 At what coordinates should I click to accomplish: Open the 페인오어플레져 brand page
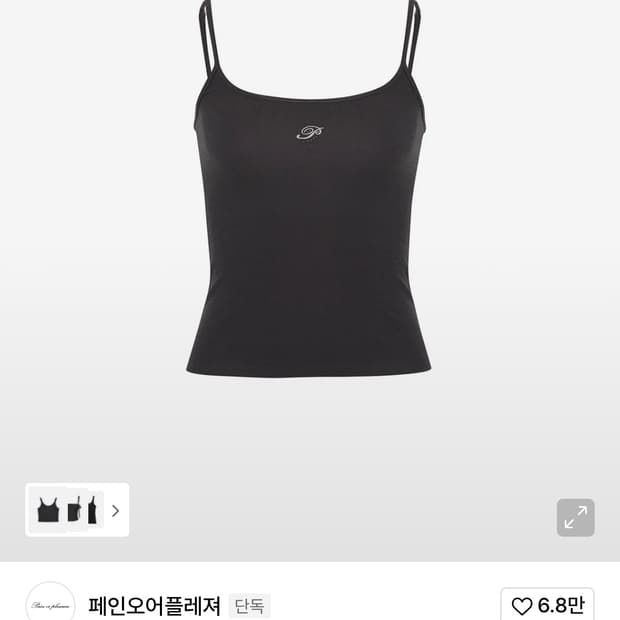coord(154,605)
